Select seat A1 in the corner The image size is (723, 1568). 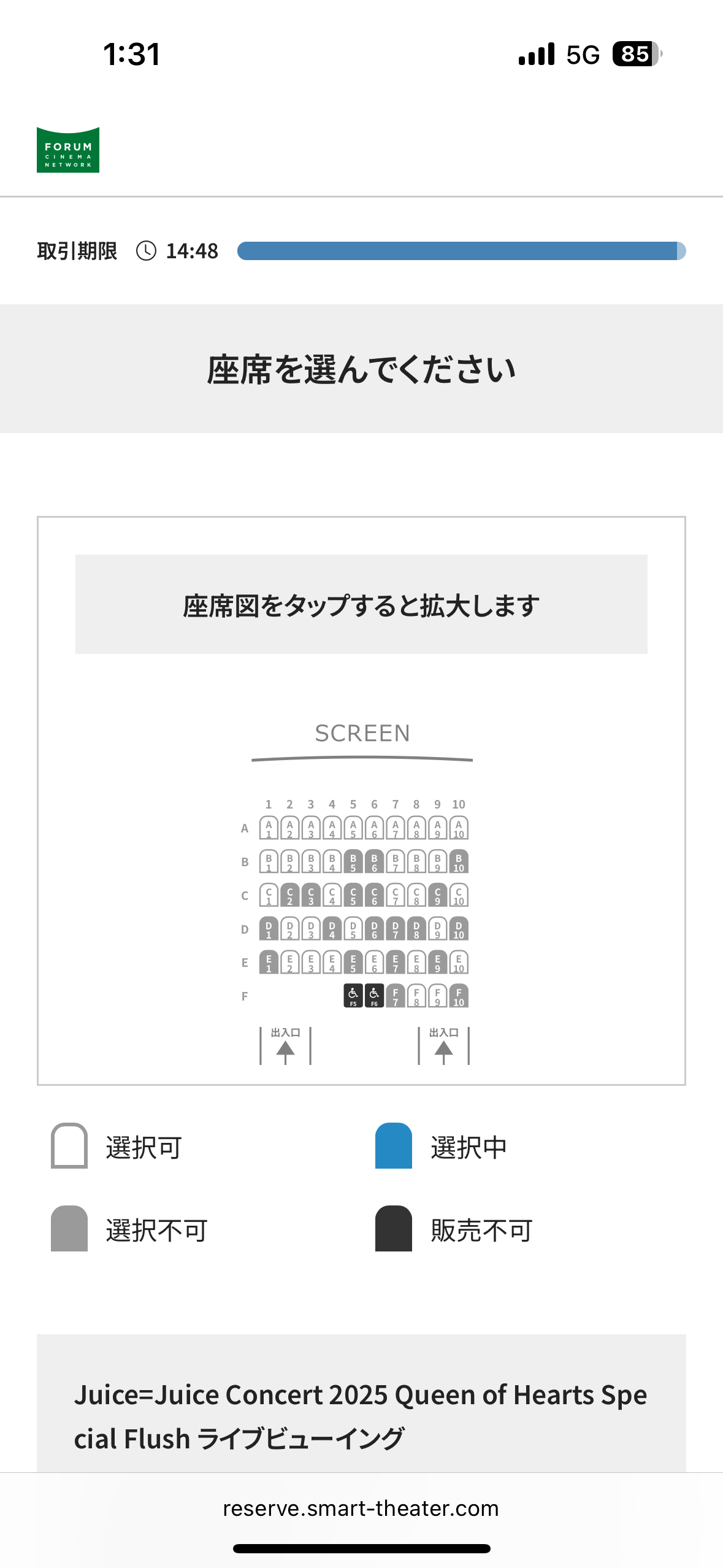pos(269,828)
